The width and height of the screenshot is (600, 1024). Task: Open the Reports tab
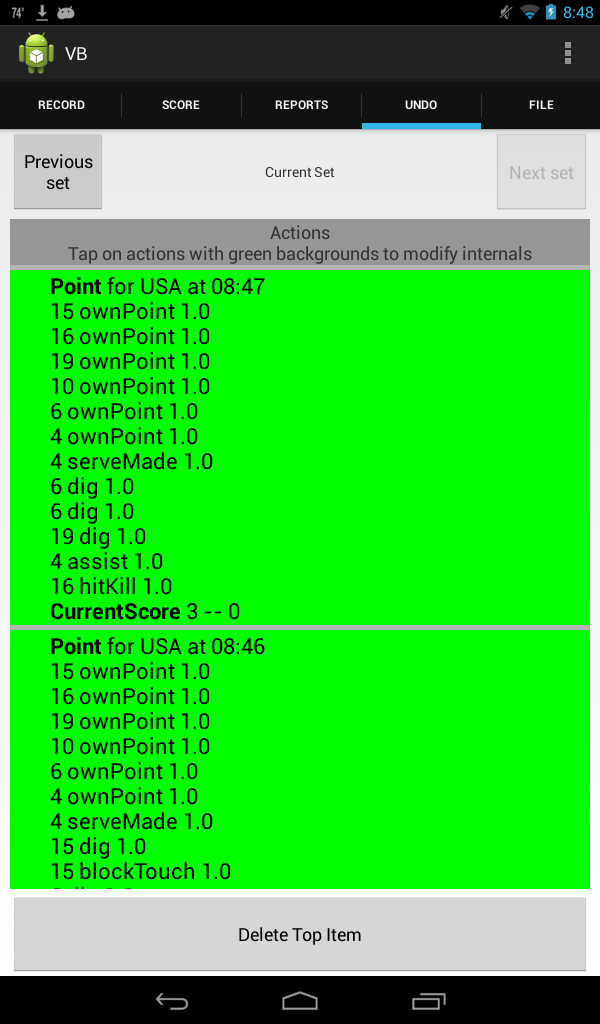coord(301,105)
